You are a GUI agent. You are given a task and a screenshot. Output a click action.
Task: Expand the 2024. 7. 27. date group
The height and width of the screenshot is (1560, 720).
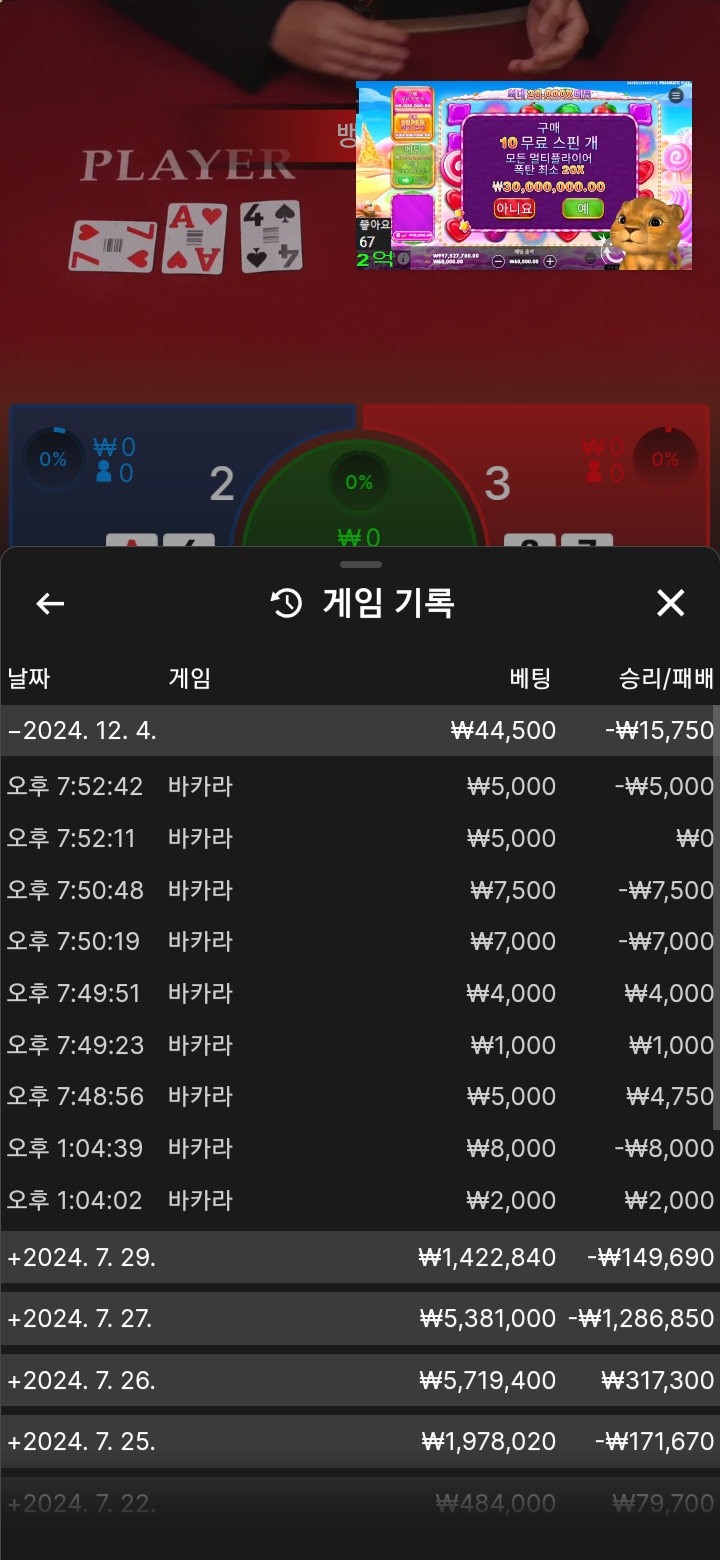coord(360,1318)
